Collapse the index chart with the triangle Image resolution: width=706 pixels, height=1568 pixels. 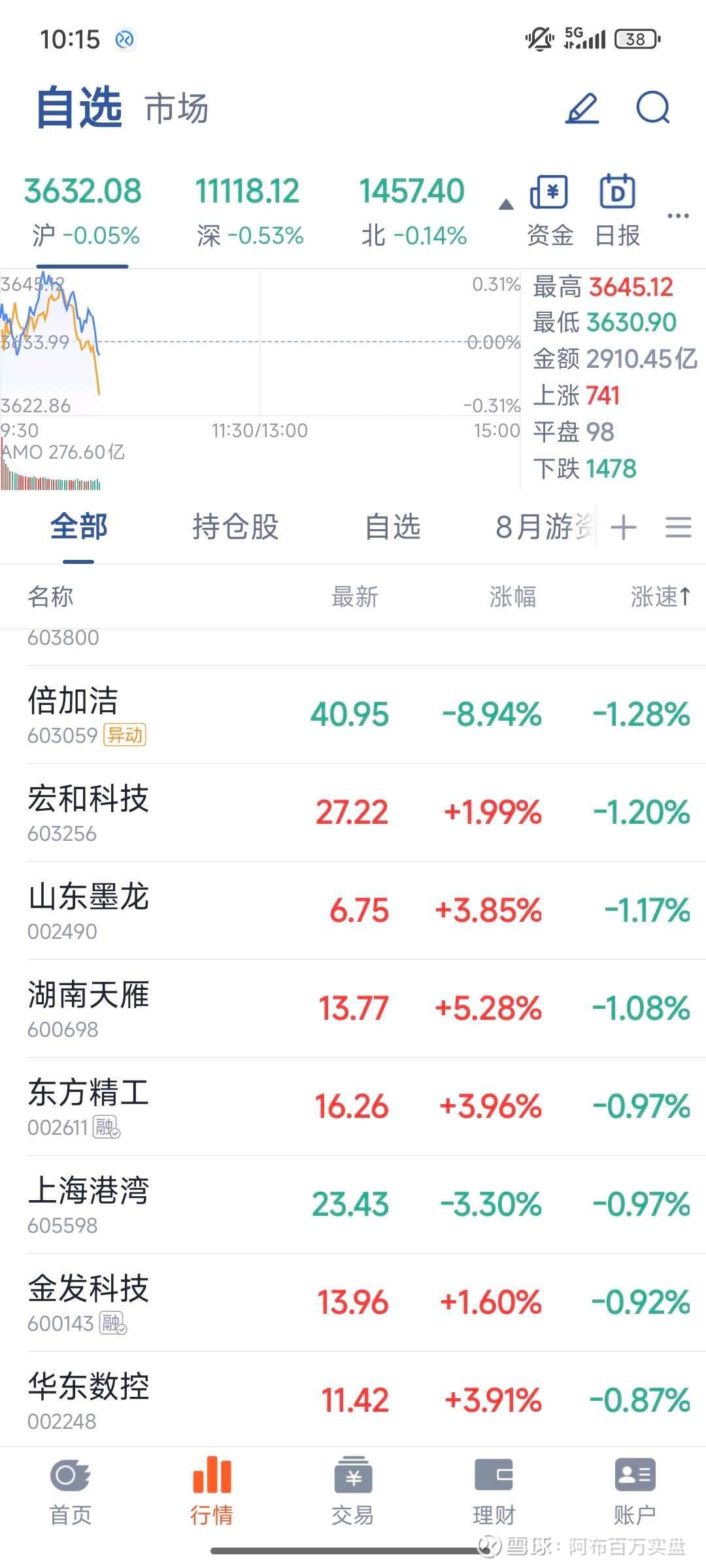(x=506, y=205)
